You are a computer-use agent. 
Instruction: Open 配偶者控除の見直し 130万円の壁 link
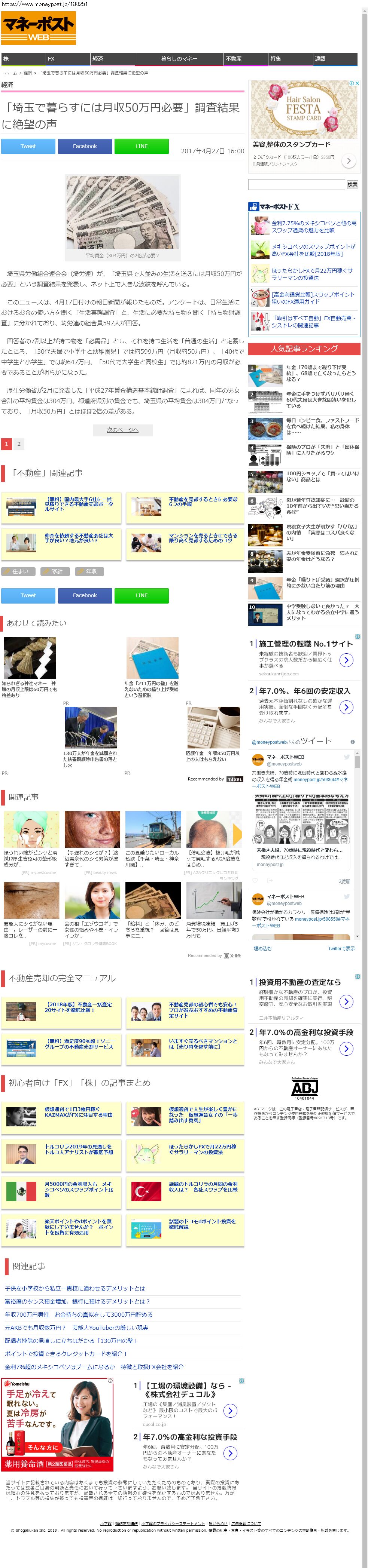point(70,1340)
